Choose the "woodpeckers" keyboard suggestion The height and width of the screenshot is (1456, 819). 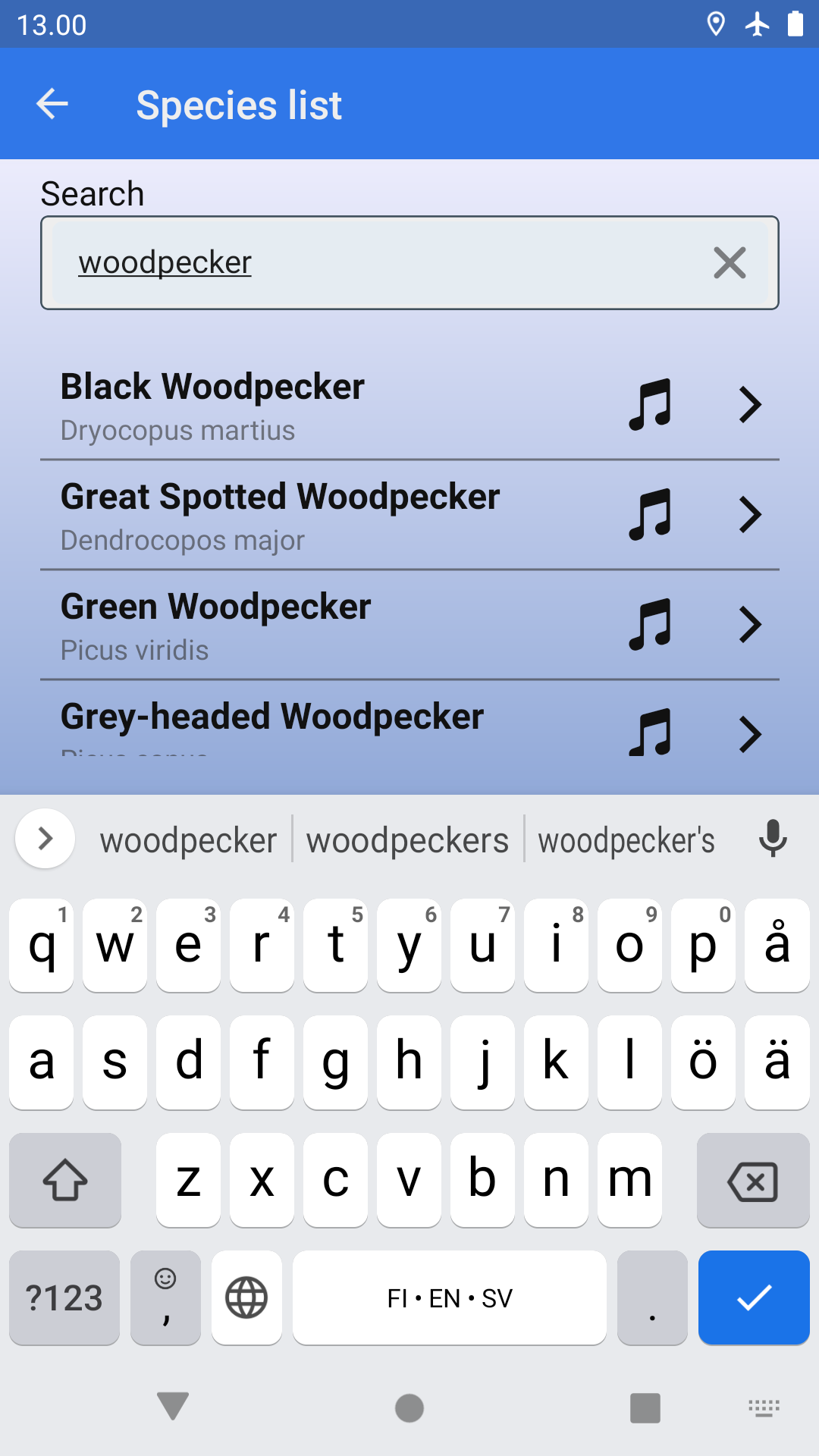[x=407, y=840]
